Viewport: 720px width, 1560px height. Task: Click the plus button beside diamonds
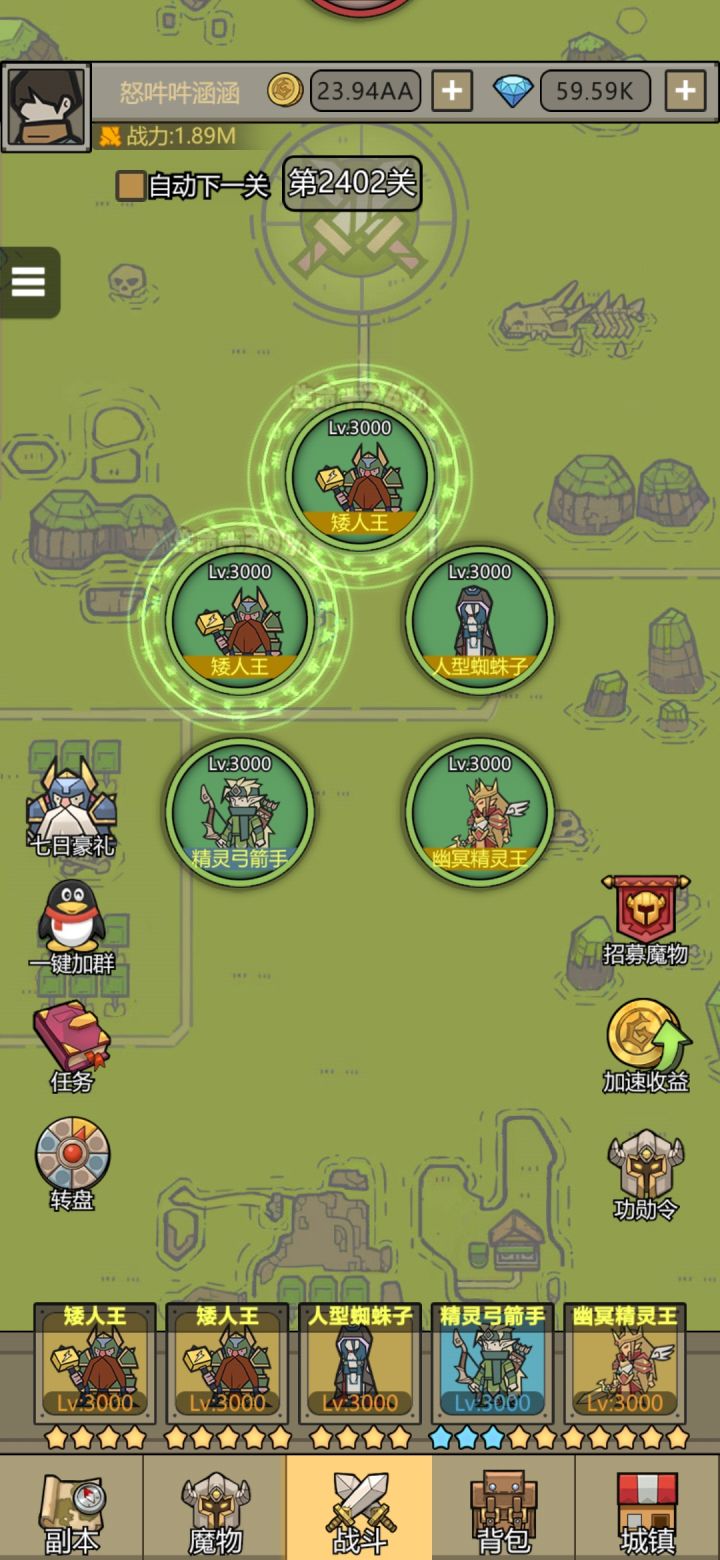[686, 90]
